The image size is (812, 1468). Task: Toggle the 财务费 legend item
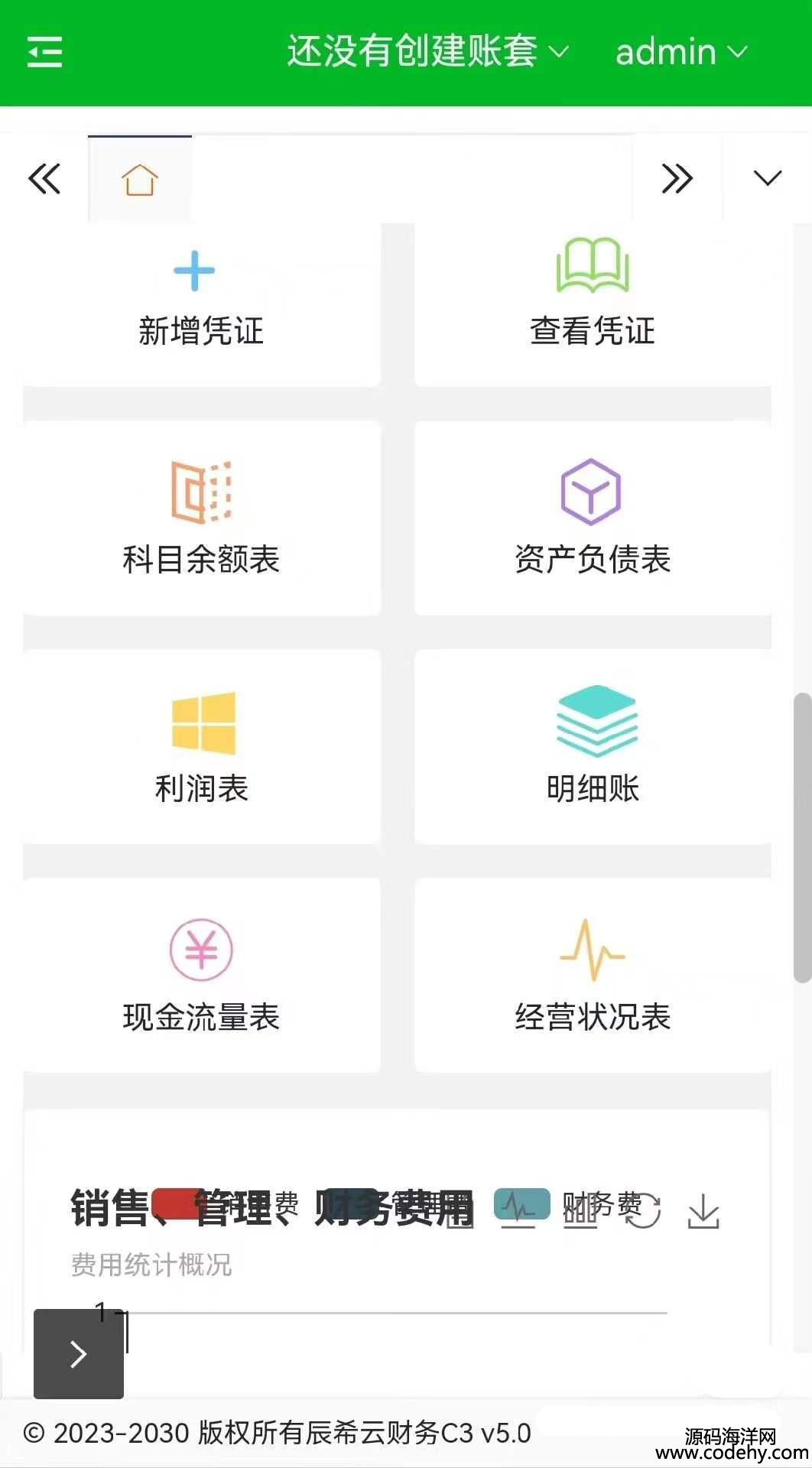[567, 1204]
